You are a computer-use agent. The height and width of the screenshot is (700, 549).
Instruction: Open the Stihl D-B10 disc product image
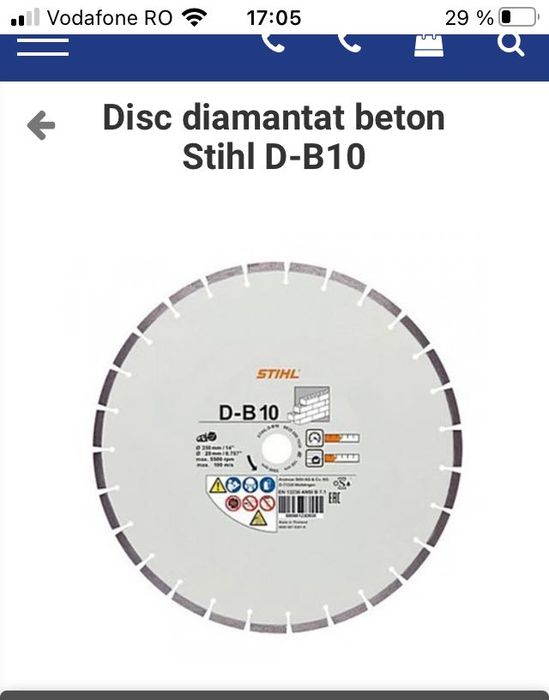point(277,447)
